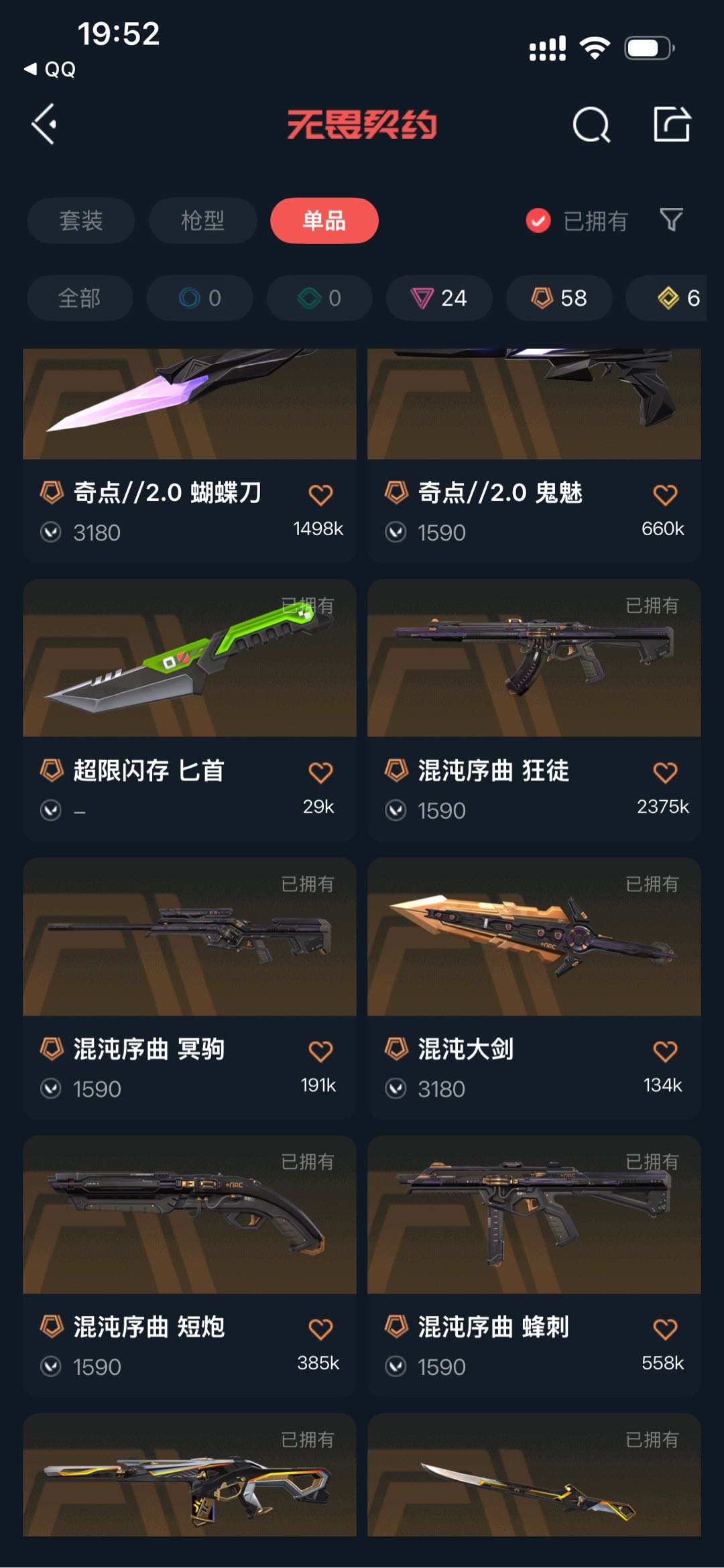Return to QQ via the status bar link
Image resolution: width=724 pixels, height=1568 pixels.
point(50,69)
